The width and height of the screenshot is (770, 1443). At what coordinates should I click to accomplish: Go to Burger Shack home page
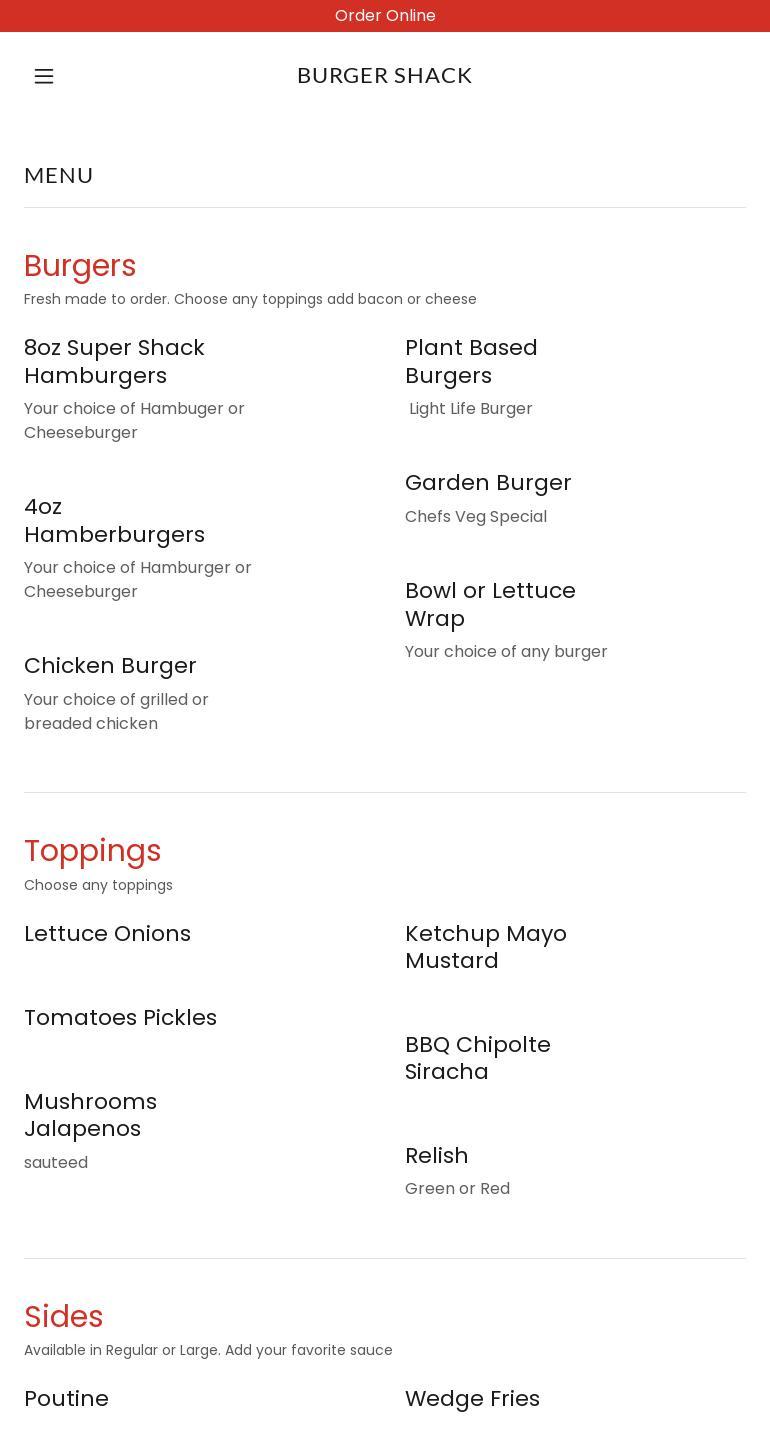pyautogui.click(x=385, y=76)
